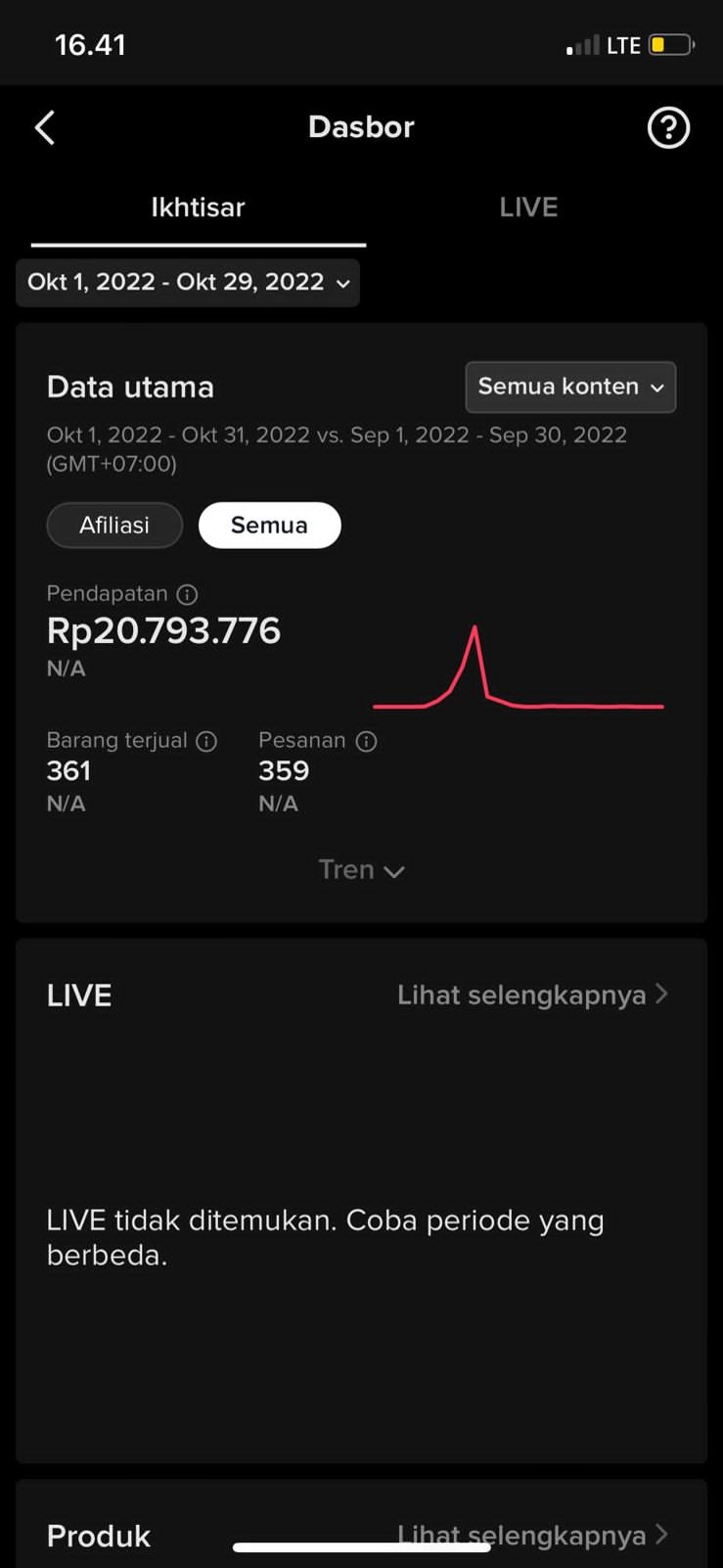Screen dimensions: 723x1568
Task: Show info about Pesanan
Action: [366, 741]
